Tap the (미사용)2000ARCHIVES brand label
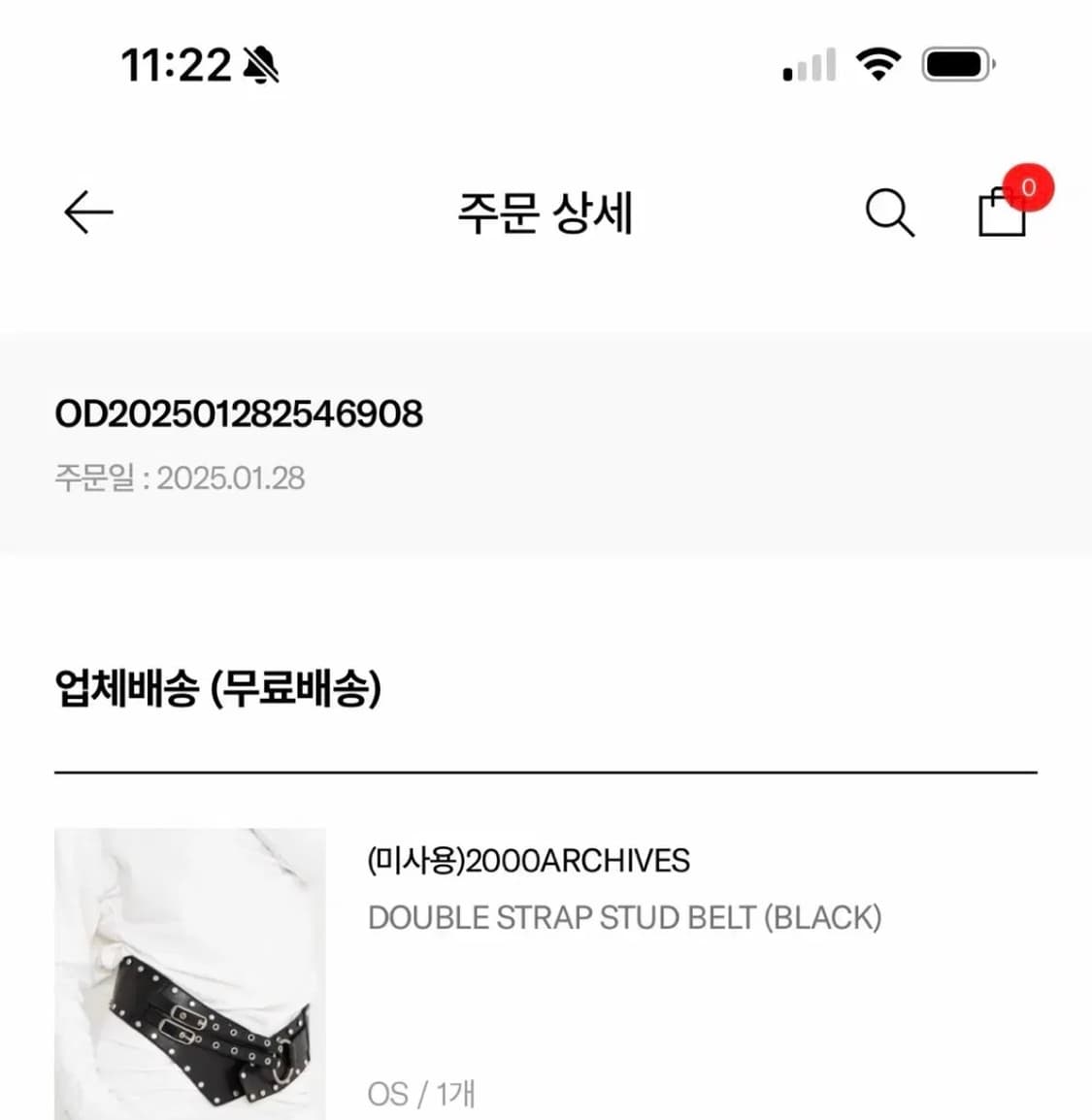Image resolution: width=1092 pixels, height=1120 pixels. click(x=527, y=860)
